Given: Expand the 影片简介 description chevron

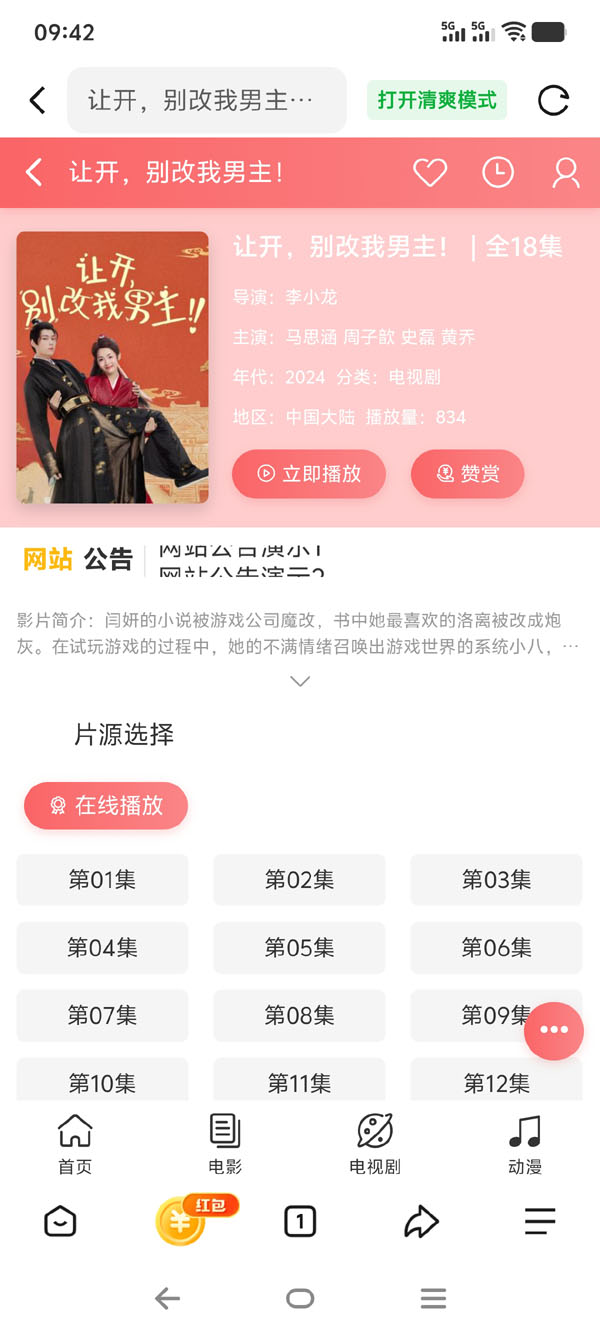Looking at the screenshot, I should [300, 681].
